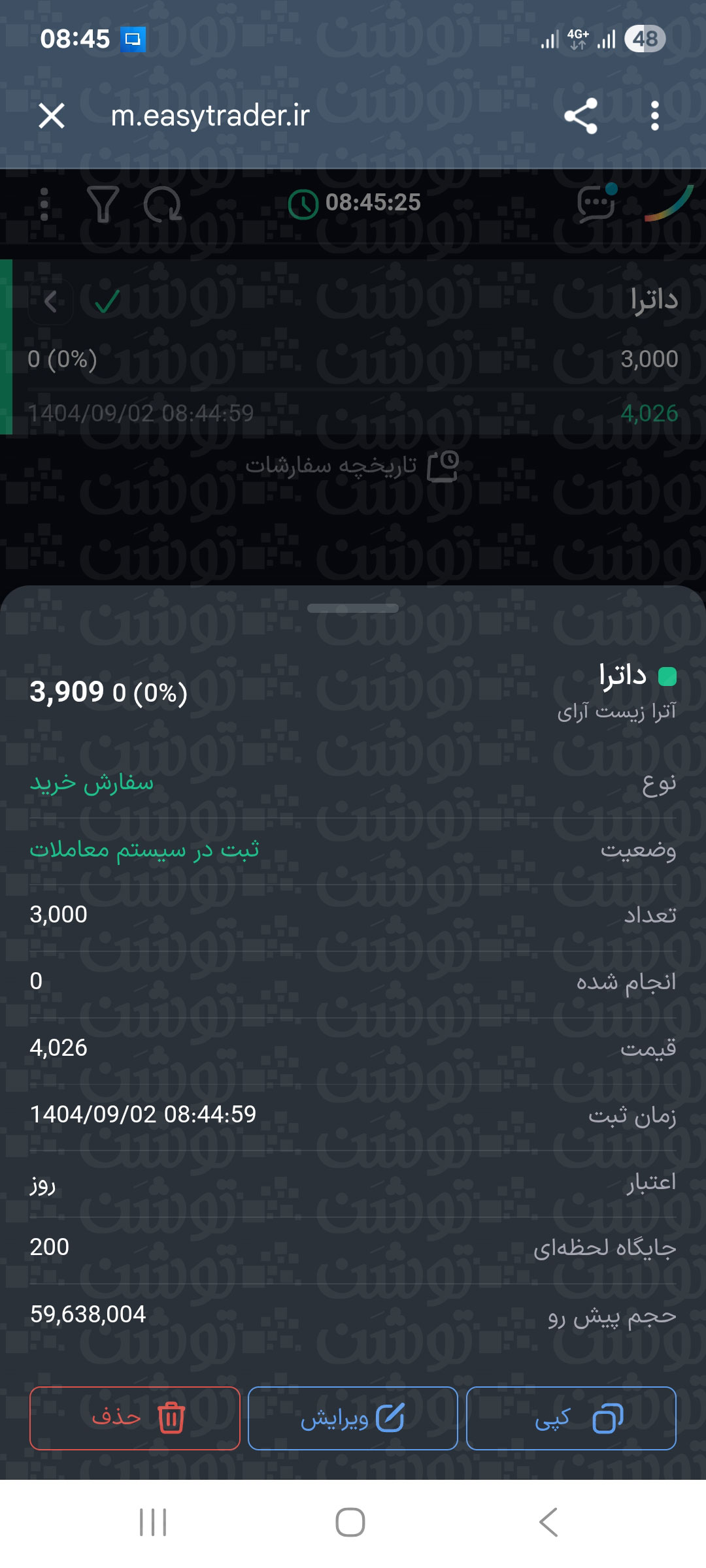706x1568 pixels.
Task: Tap the حذف delete order button
Action: (135, 1418)
